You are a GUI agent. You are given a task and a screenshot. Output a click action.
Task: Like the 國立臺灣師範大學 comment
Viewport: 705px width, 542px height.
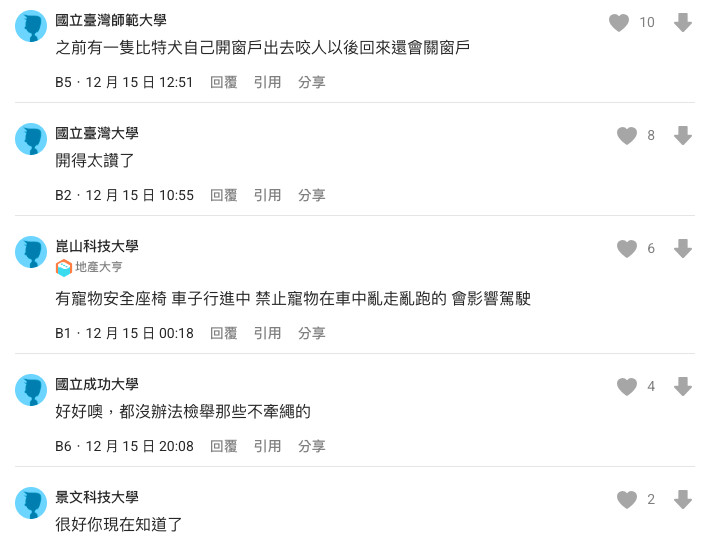619,23
